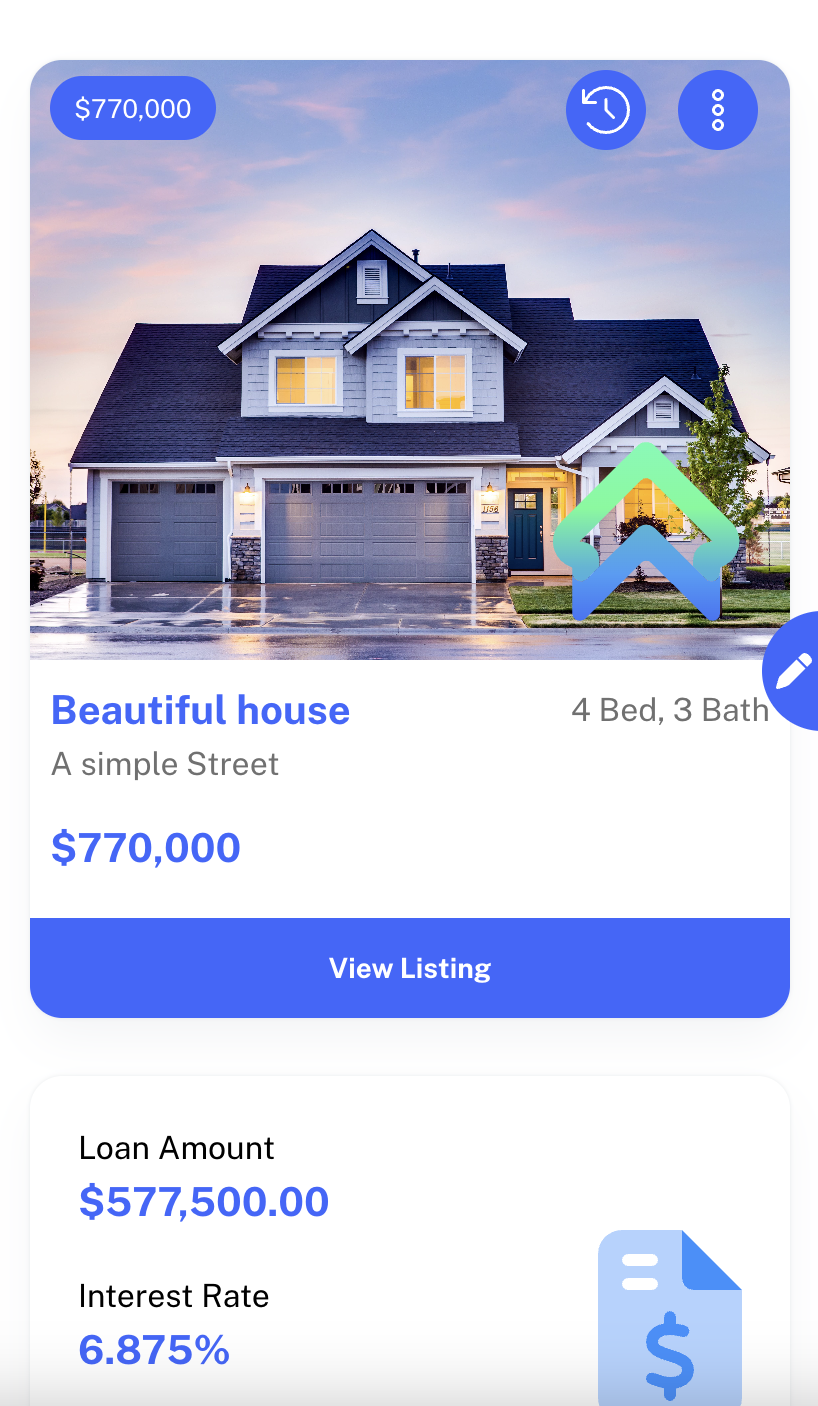Viewport: 818px width, 1406px height.
Task: Open the history clock icon
Action: [606, 110]
